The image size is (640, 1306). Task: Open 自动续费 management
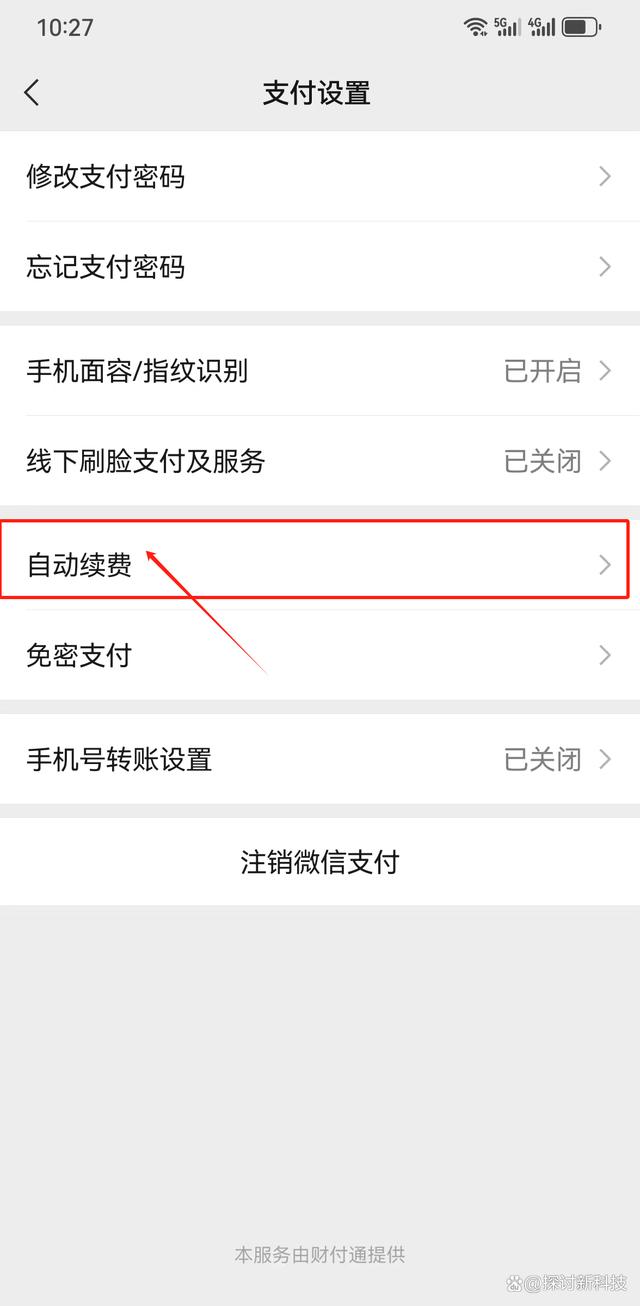[x=320, y=565]
